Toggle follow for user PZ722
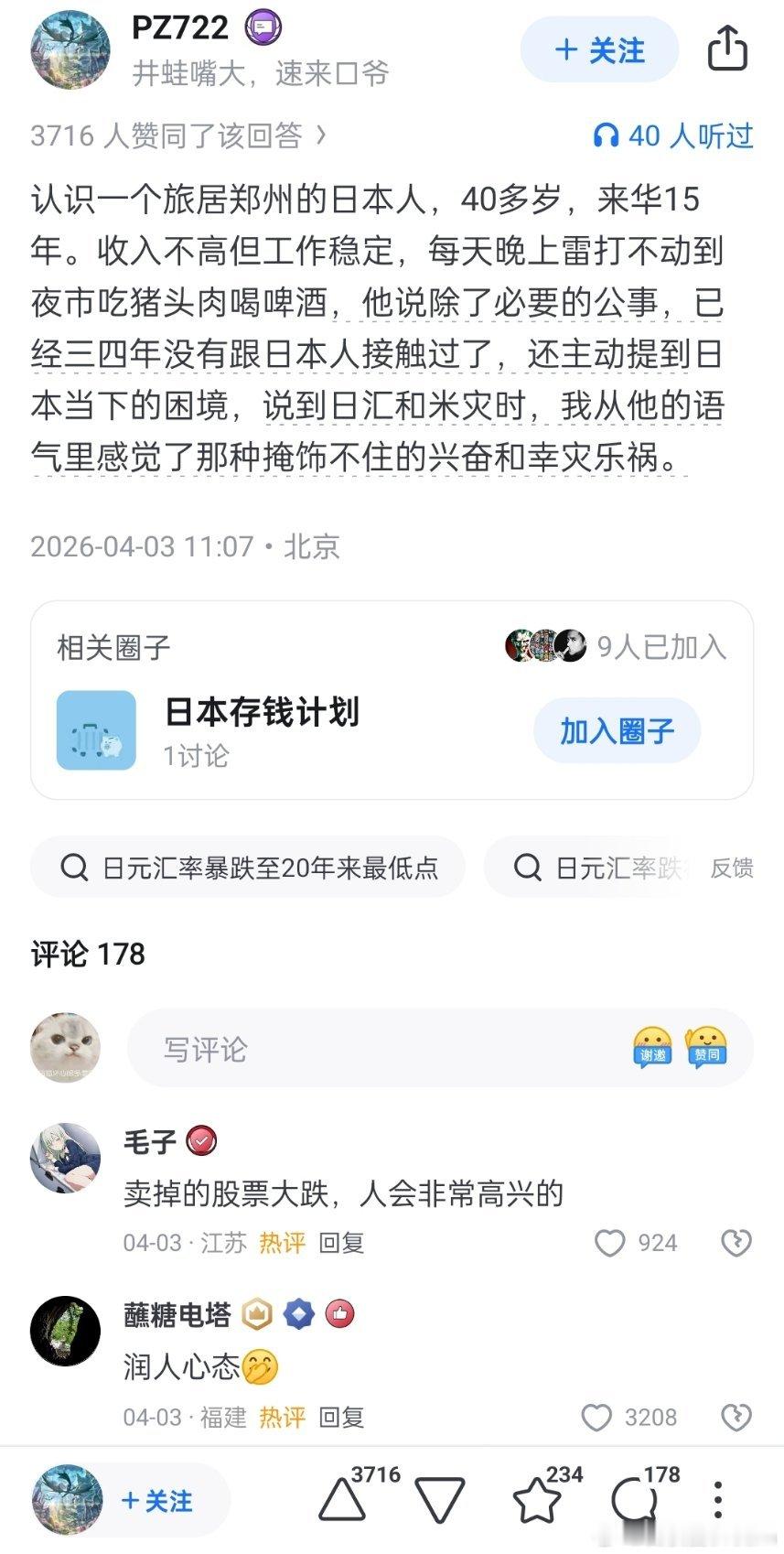The image size is (784, 1554). [598, 50]
